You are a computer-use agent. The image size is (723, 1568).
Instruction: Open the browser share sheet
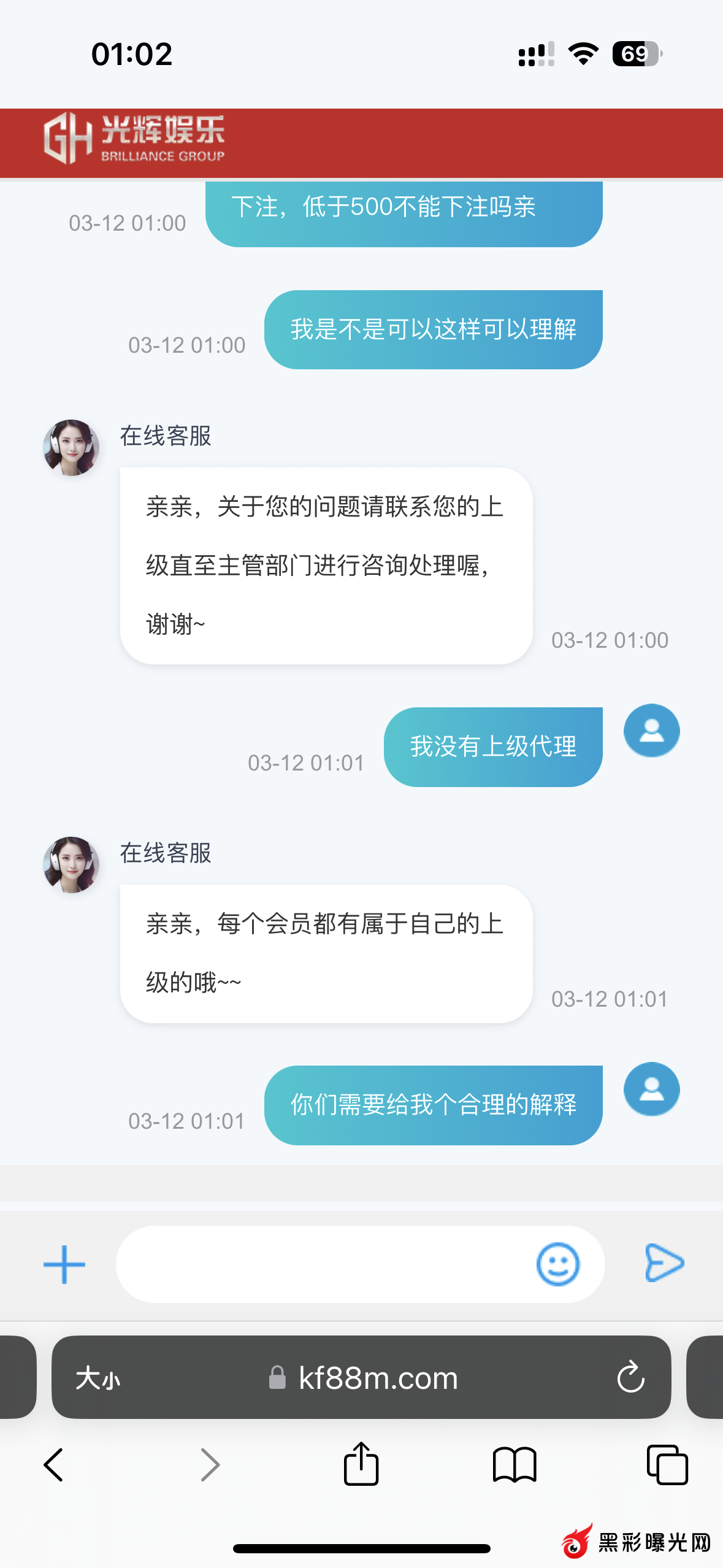pos(361,1465)
